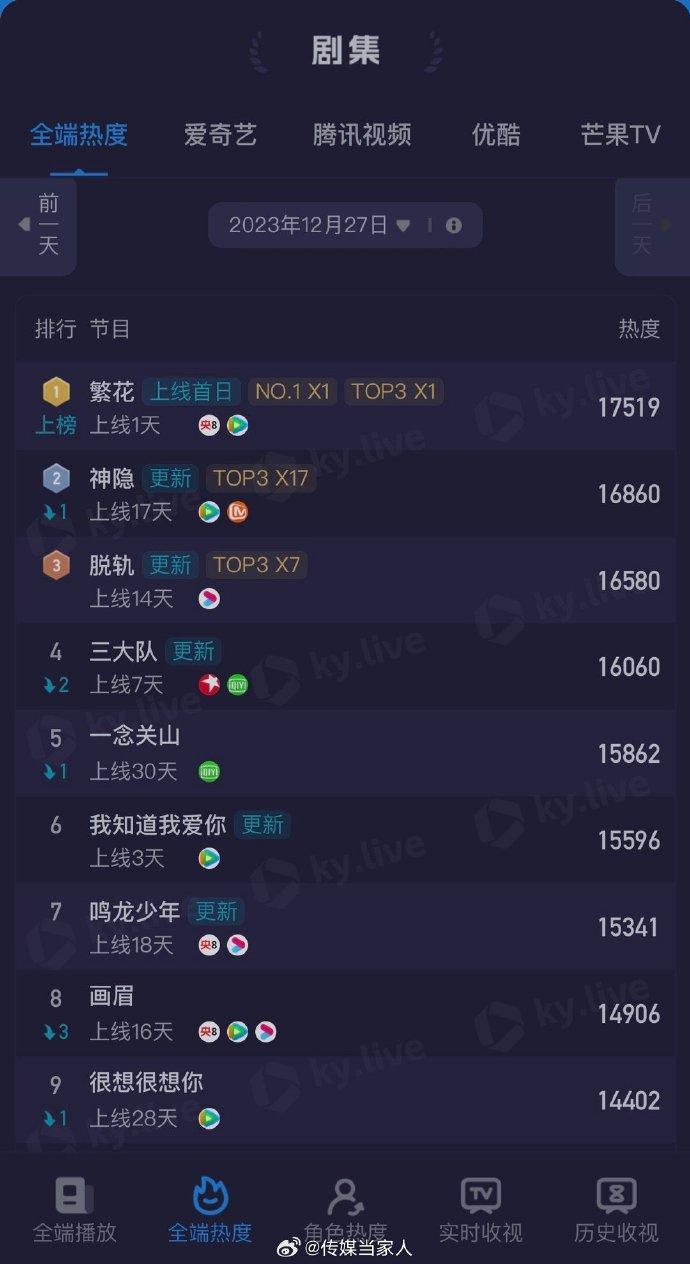Switch to 全端播放 in bottom navigation

tap(74, 1210)
